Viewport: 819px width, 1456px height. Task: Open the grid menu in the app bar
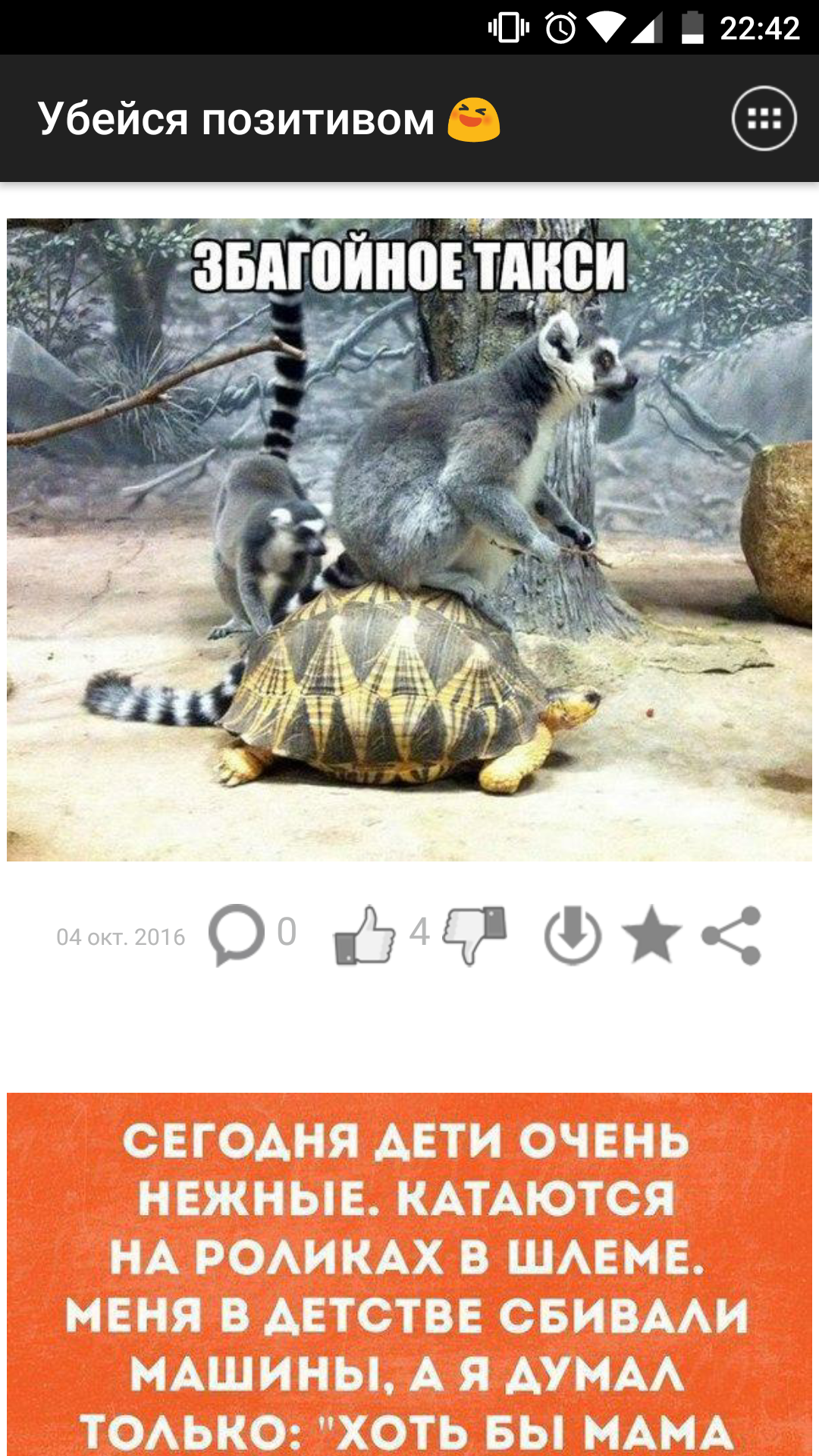point(764,119)
